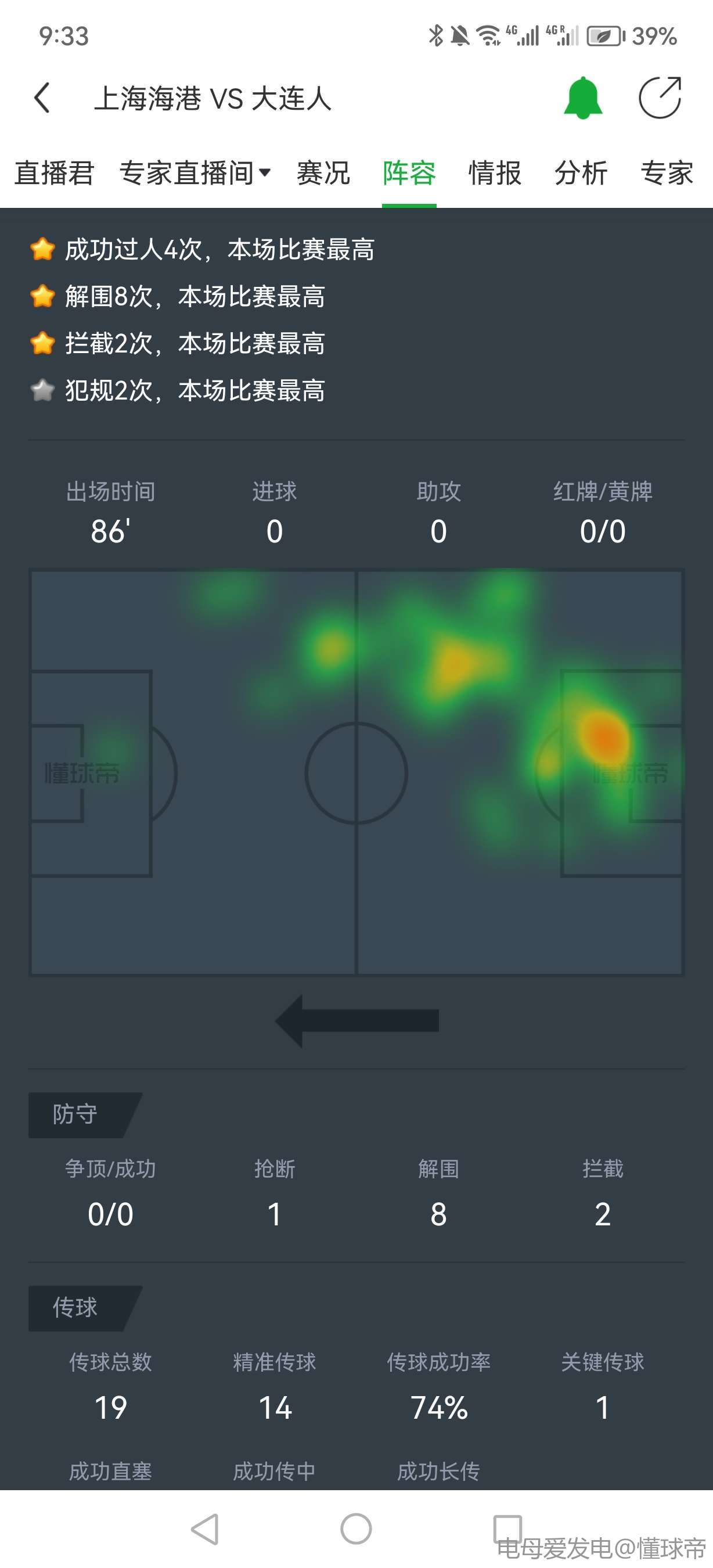
Task: Tap the system home button
Action: click(x=356, y=1529)
